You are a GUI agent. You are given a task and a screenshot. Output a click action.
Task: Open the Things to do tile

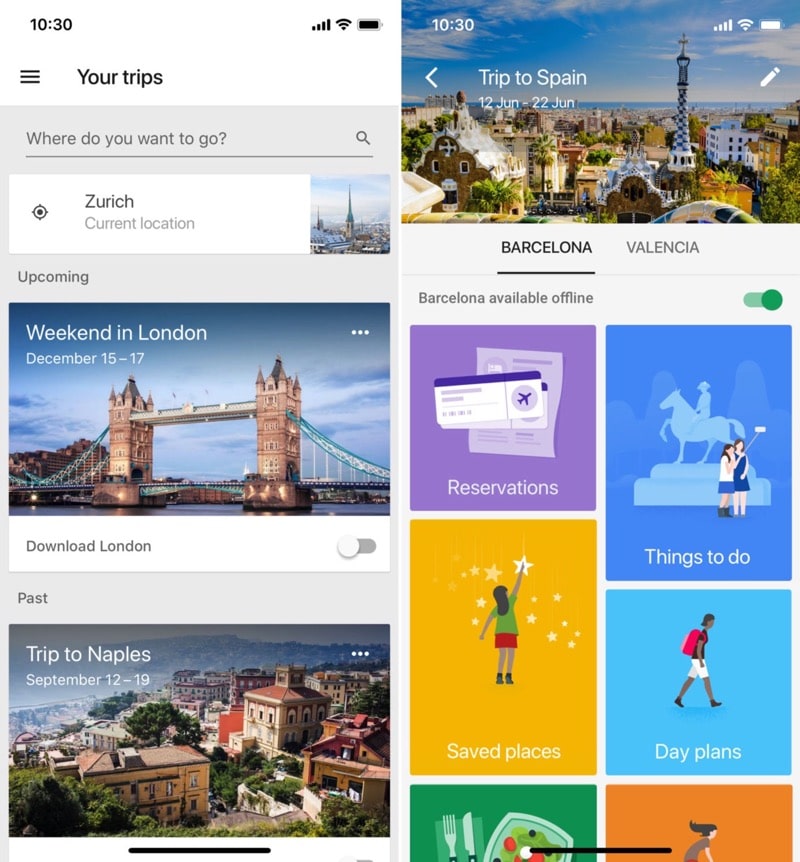(x=697, y=452)
